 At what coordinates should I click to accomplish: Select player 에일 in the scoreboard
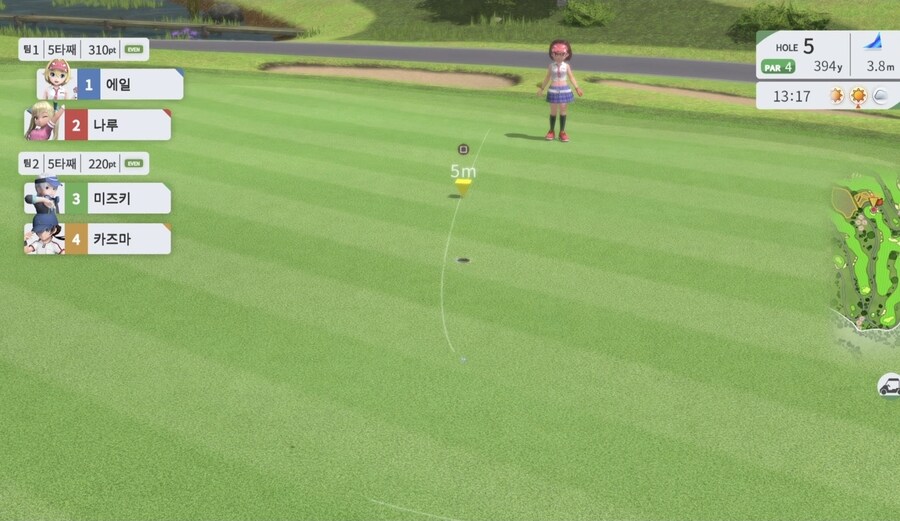click(x=128, y=85)
